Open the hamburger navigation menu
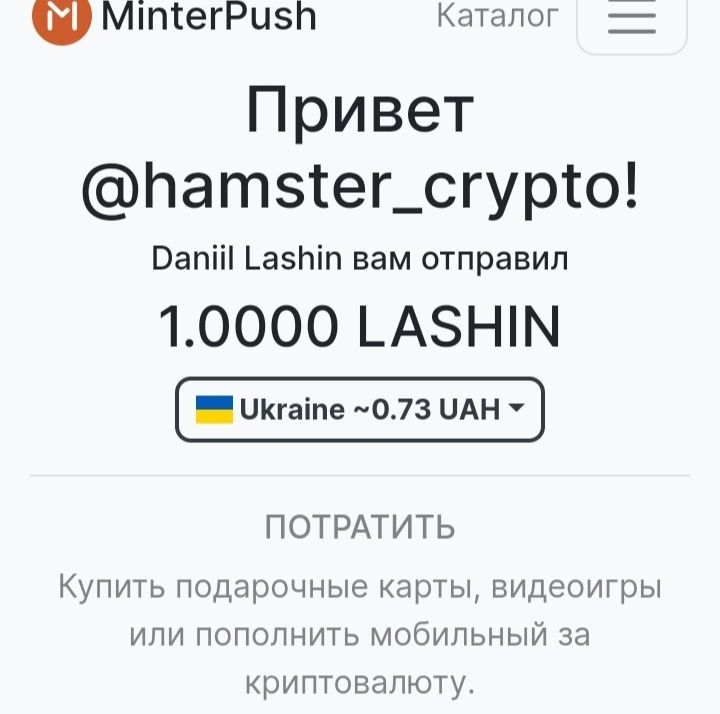The image size is (720, 714). click(x=631, y=20)
